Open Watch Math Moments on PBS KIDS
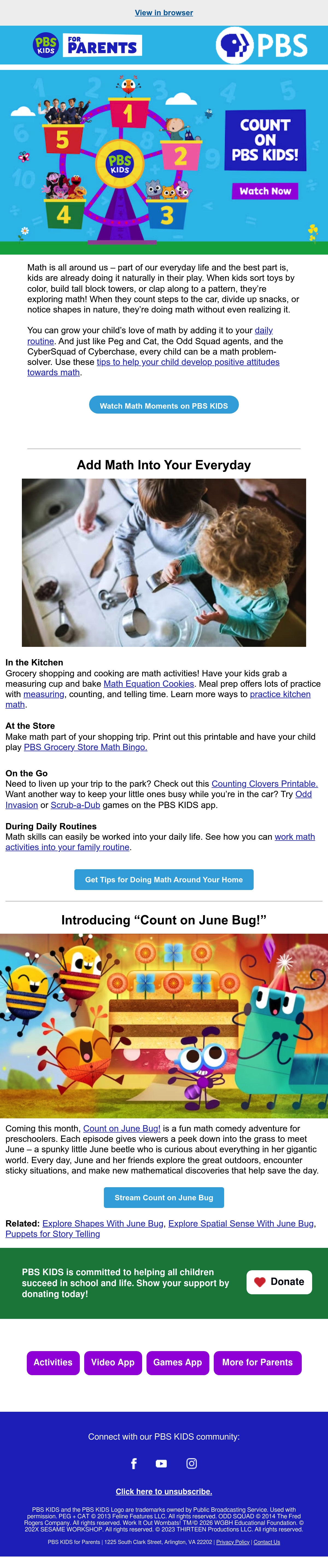This screenshot has width=328, height=1568. [164, 405]
